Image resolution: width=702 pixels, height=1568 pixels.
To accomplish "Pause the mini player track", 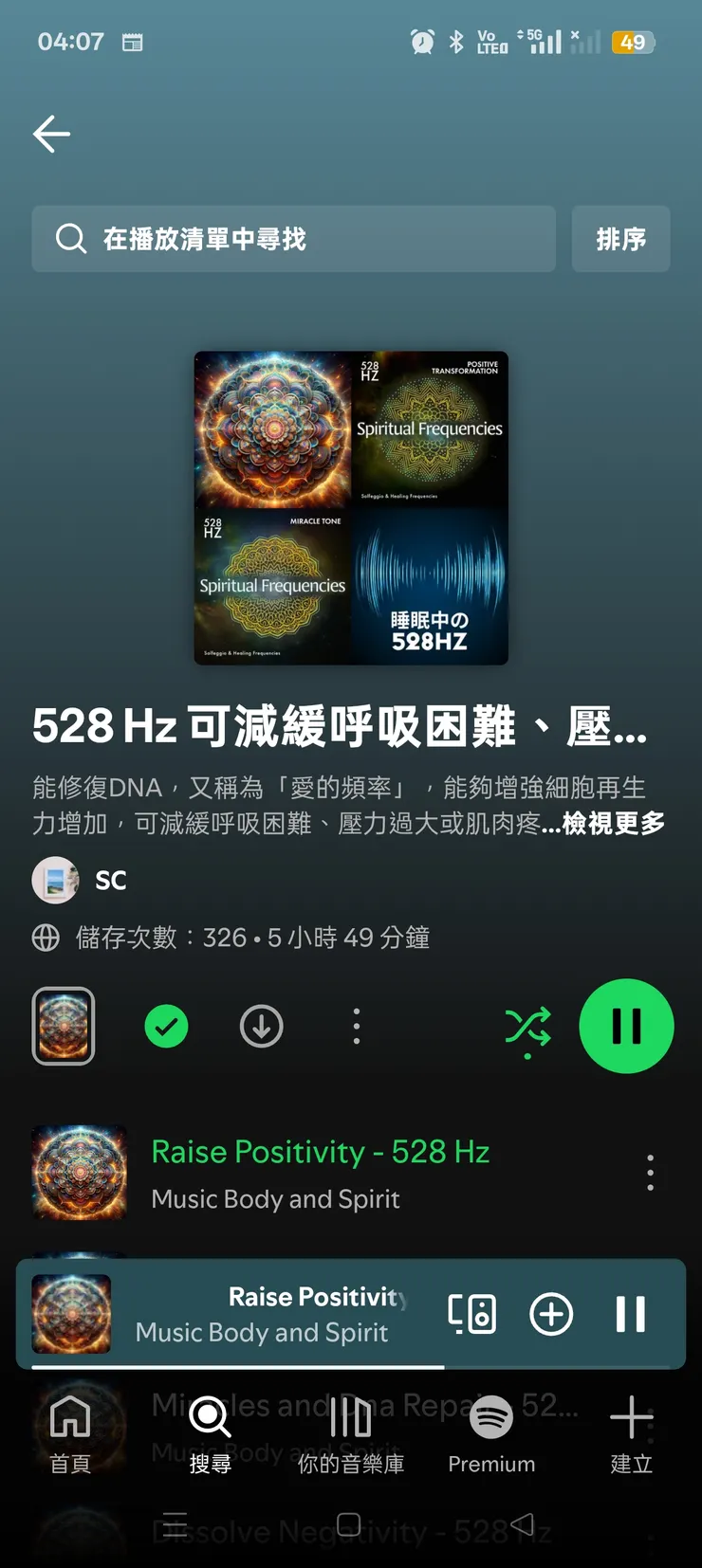I will [x=630, y=1314].
